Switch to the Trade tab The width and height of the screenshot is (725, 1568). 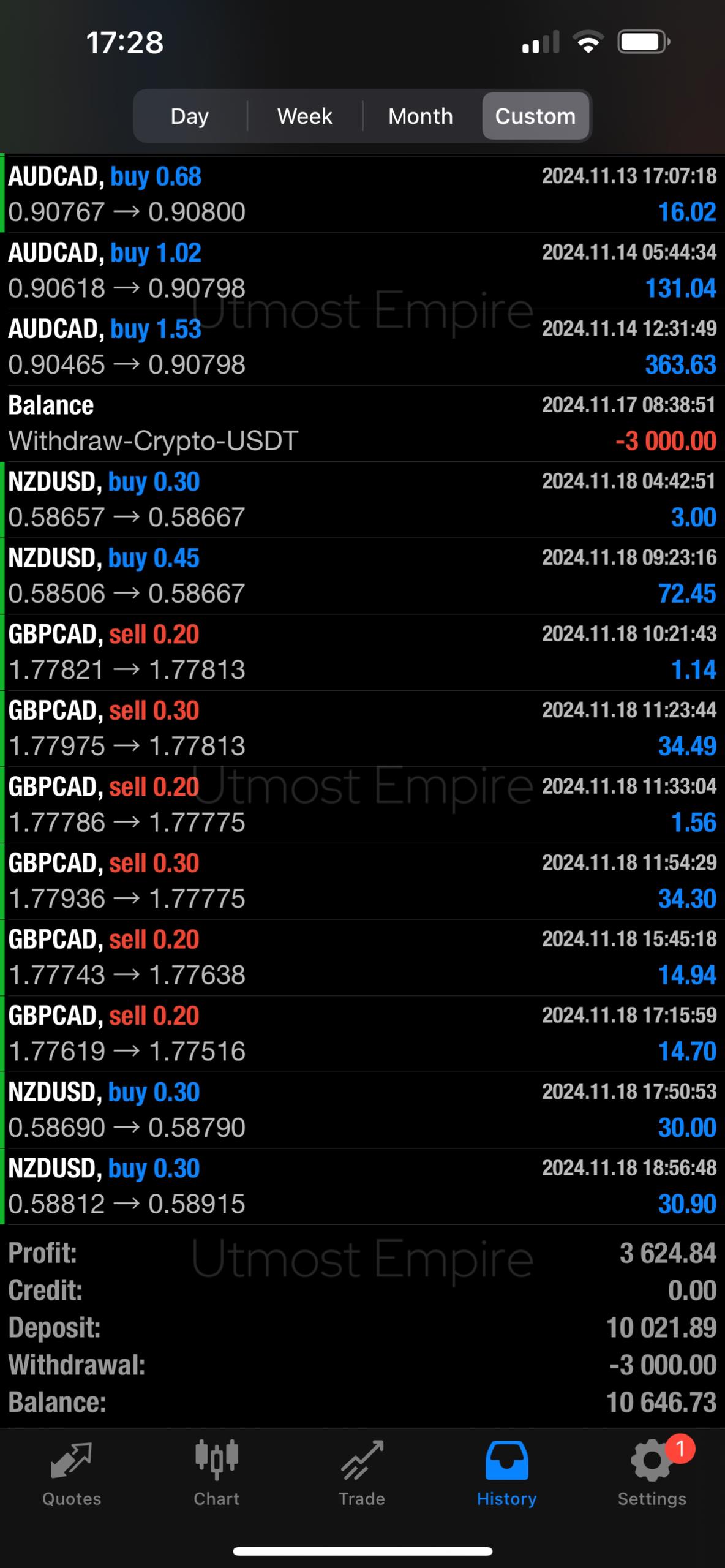(362, 1474)
